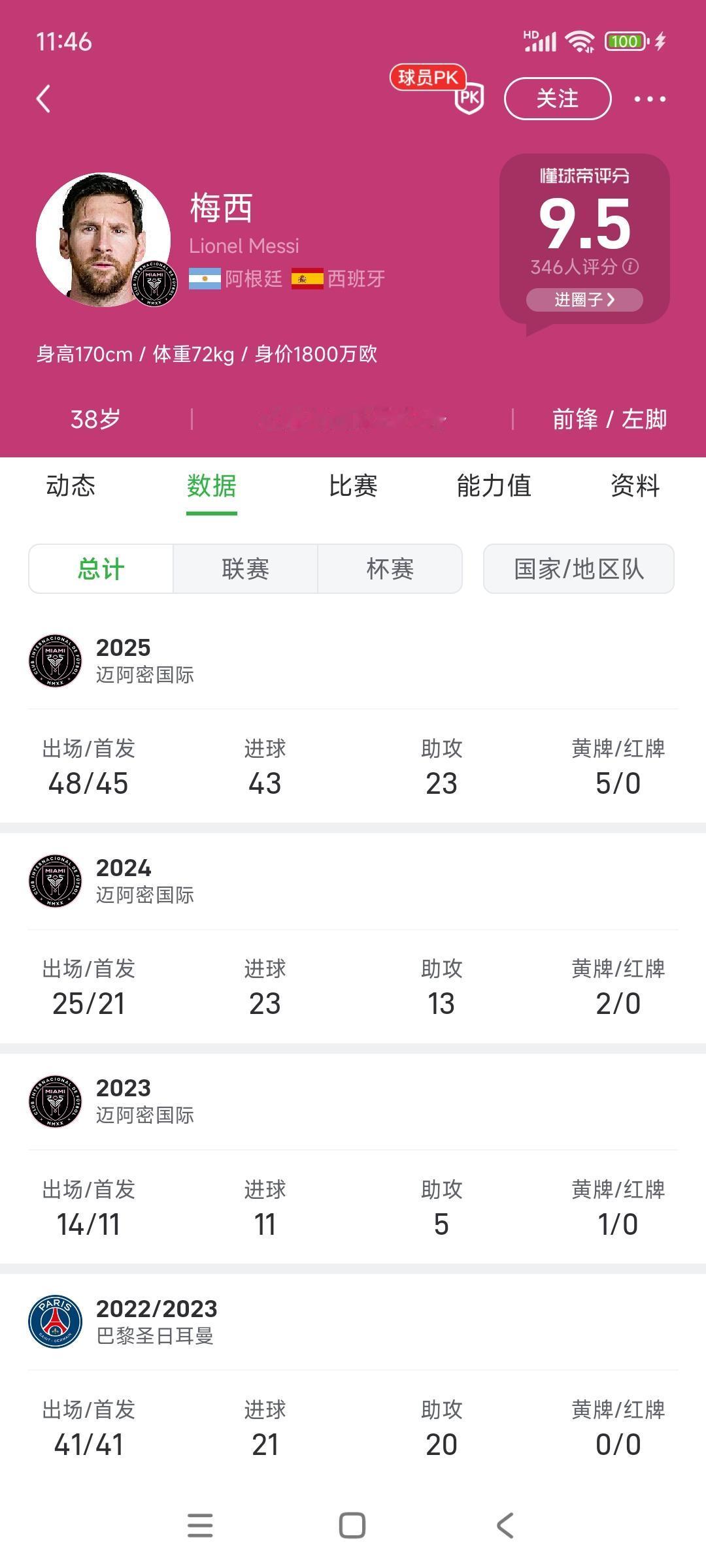Expand the 2024 迈阿密国际 season row
706x1568 pixels.
coord(353,881)
